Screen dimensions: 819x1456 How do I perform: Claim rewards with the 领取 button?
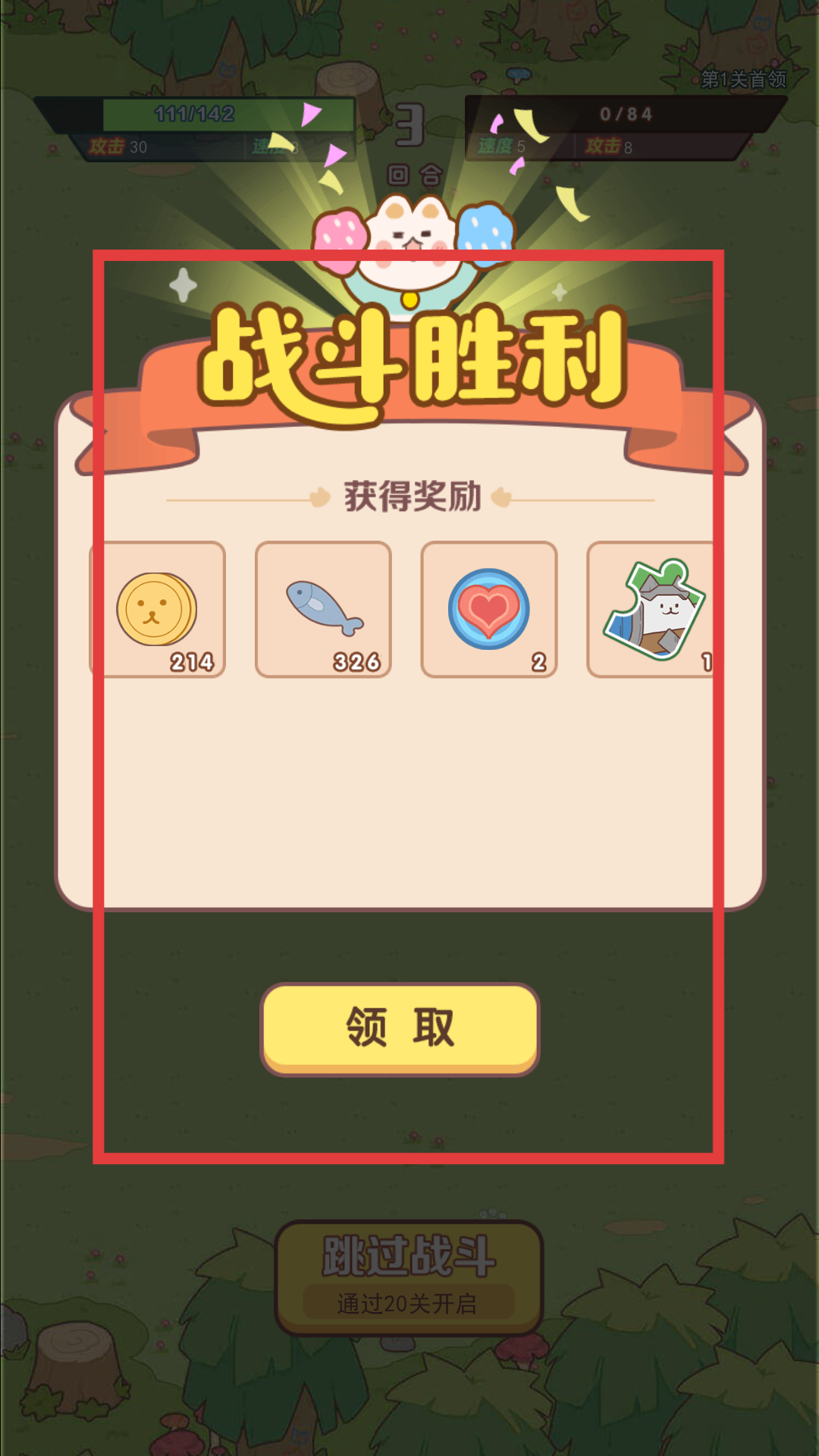click(400, 1028)
